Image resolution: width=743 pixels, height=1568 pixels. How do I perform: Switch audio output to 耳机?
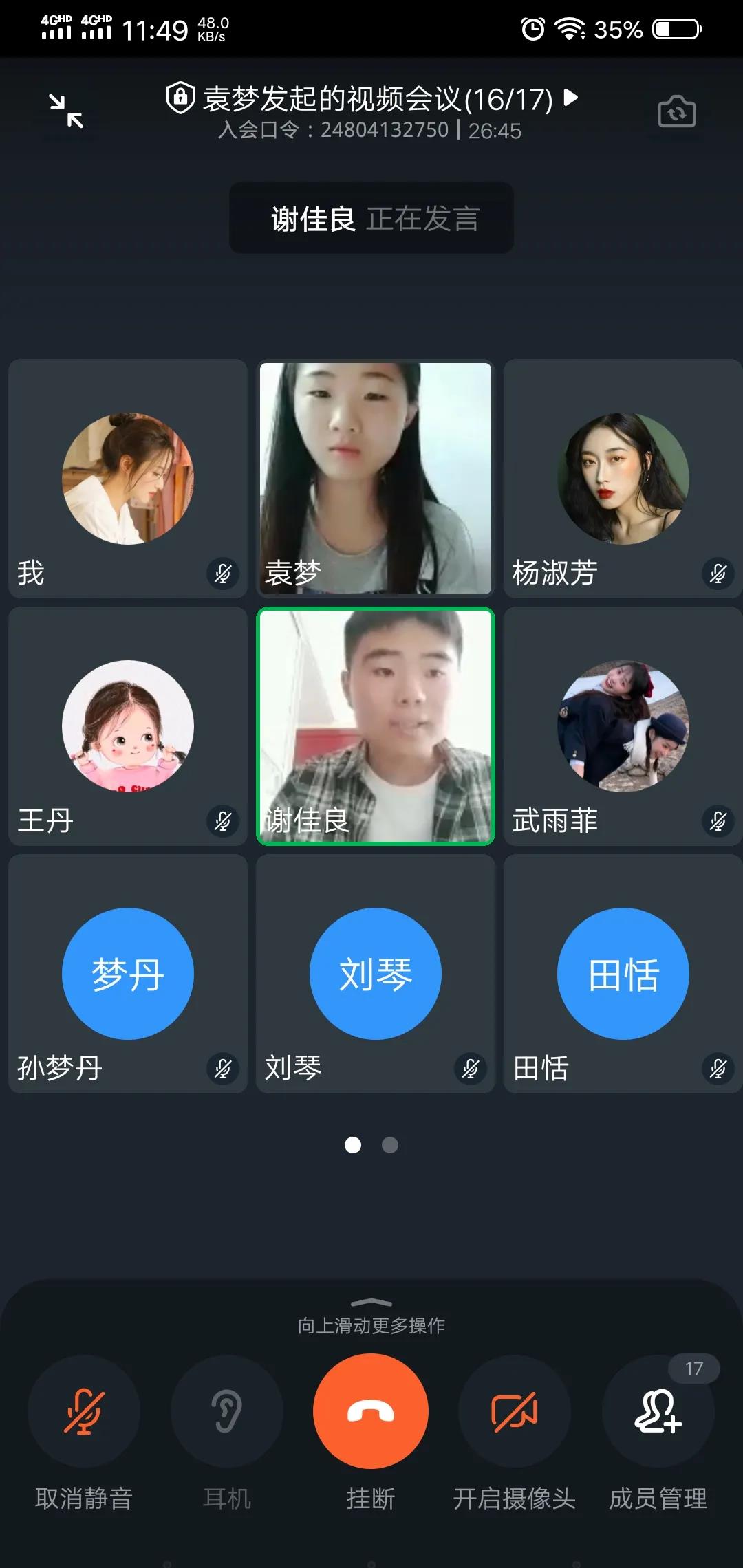227,1412
